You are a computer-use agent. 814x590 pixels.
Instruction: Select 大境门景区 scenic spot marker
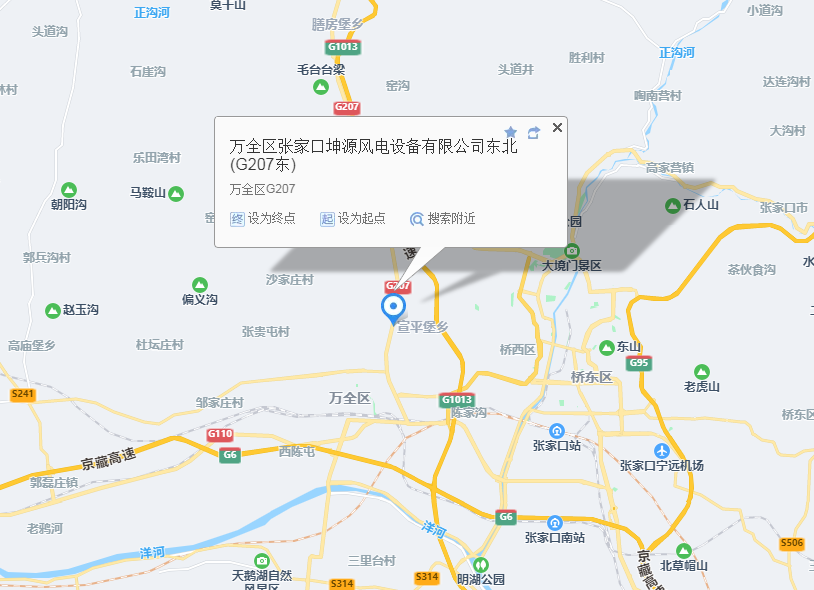tap(571, 250)
